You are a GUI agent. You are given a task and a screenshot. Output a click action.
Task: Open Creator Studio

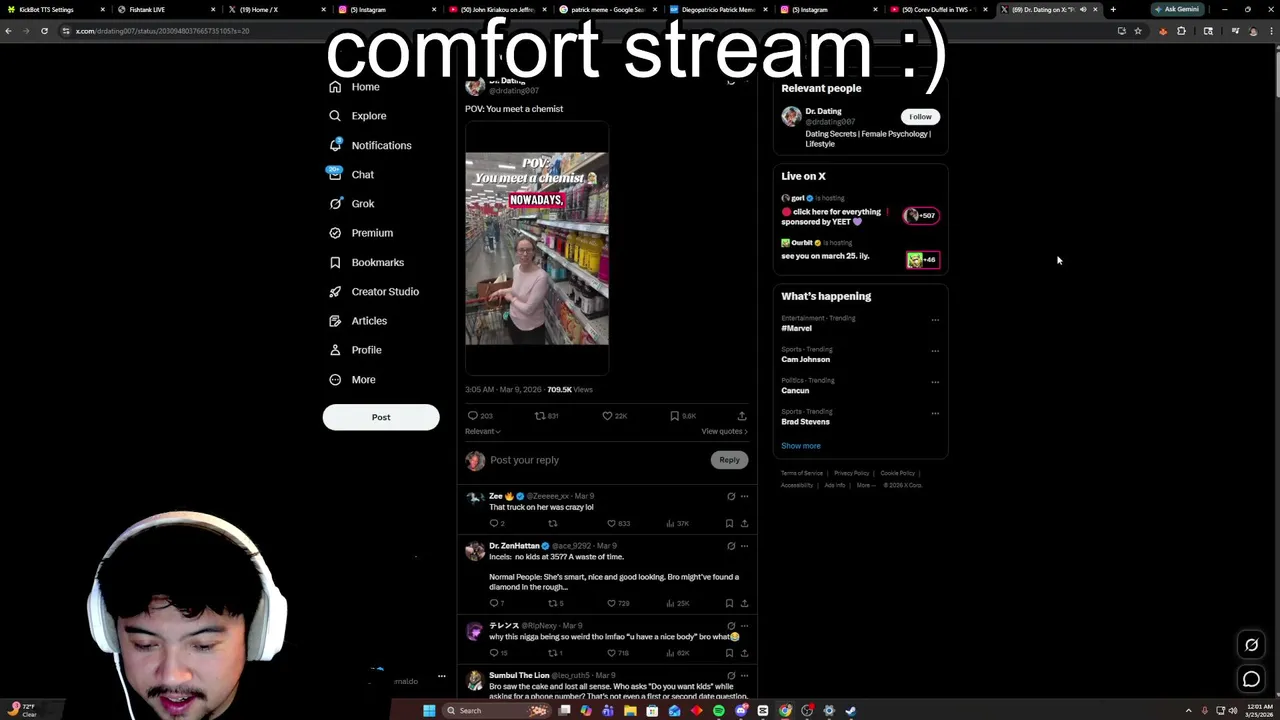(384, 292)
